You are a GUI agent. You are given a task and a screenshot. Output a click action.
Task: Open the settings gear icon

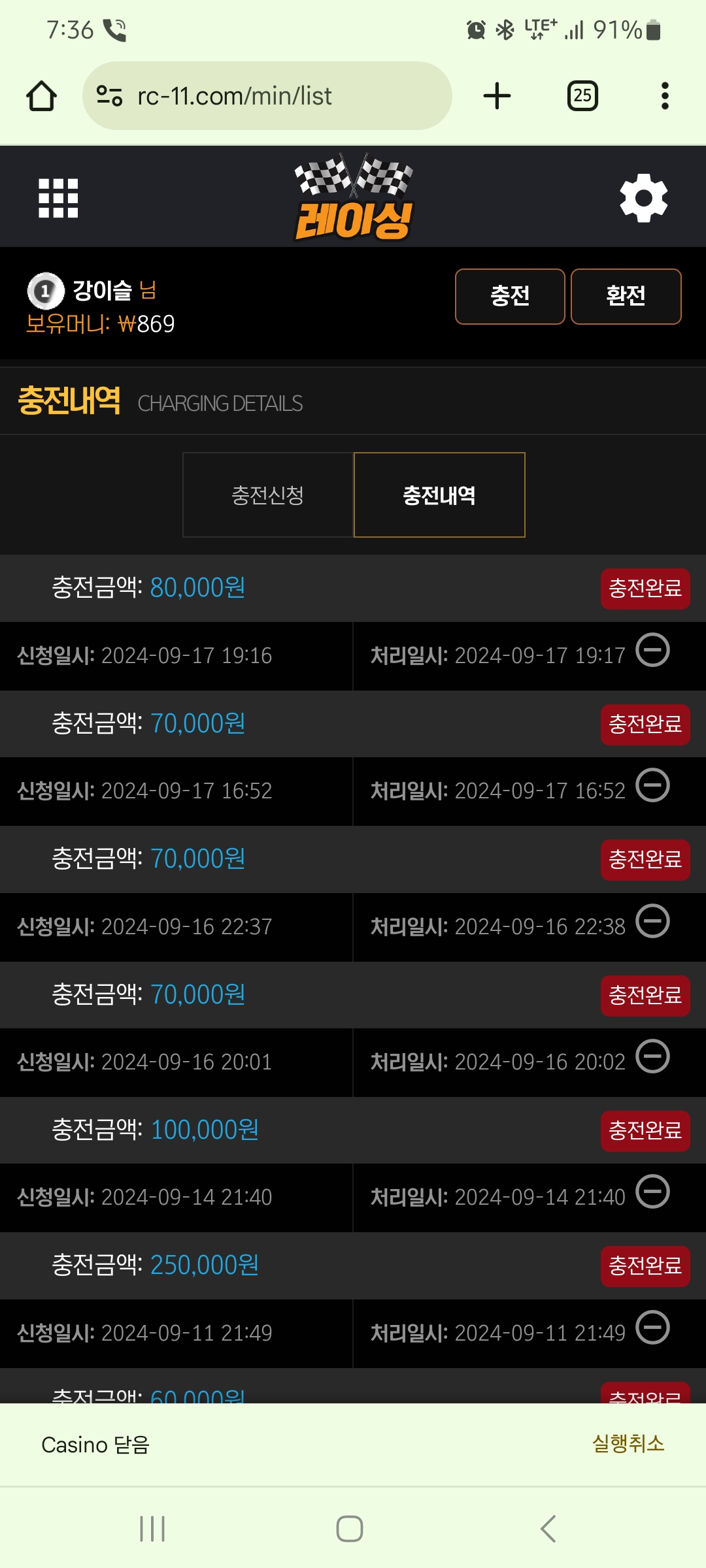tap(644, 197)
